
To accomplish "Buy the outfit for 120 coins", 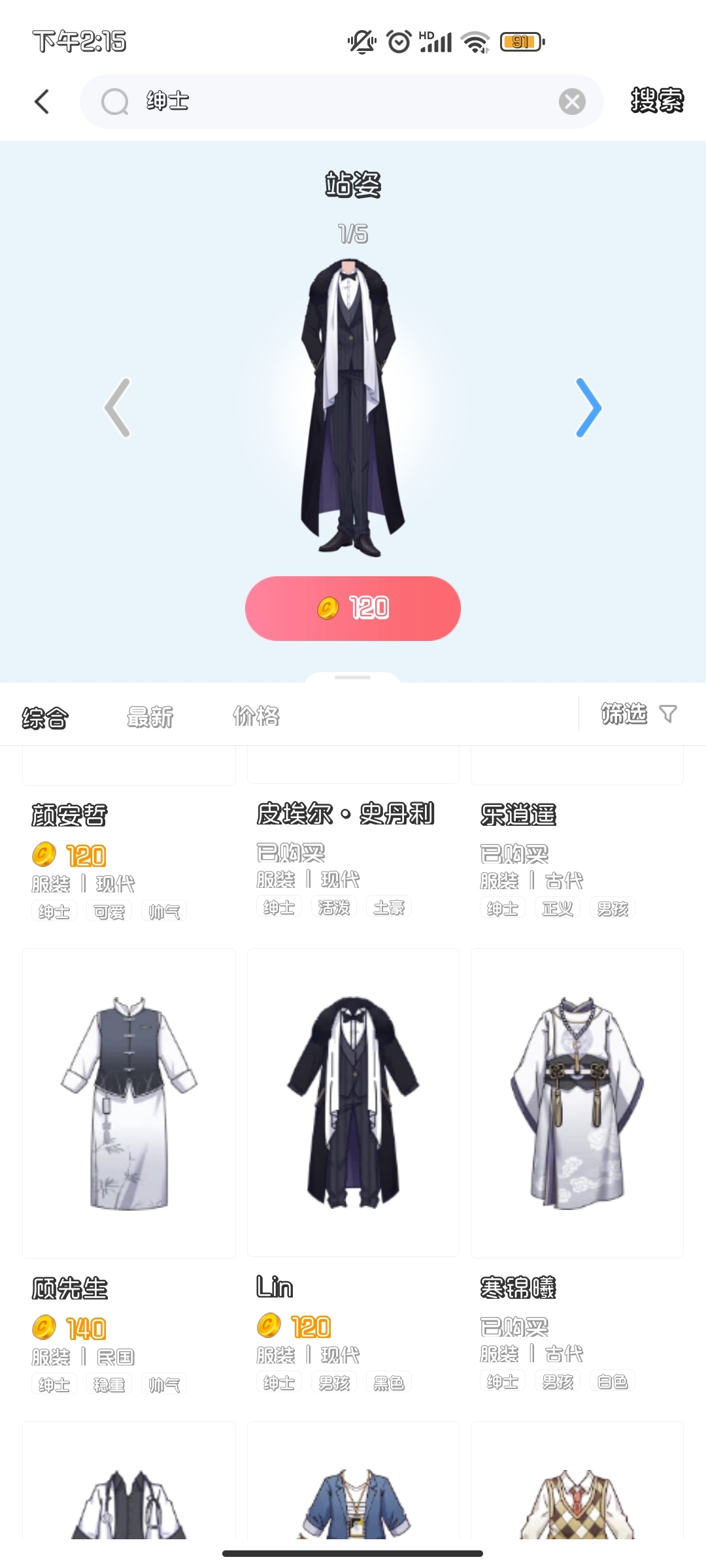I will coord(353,608).
